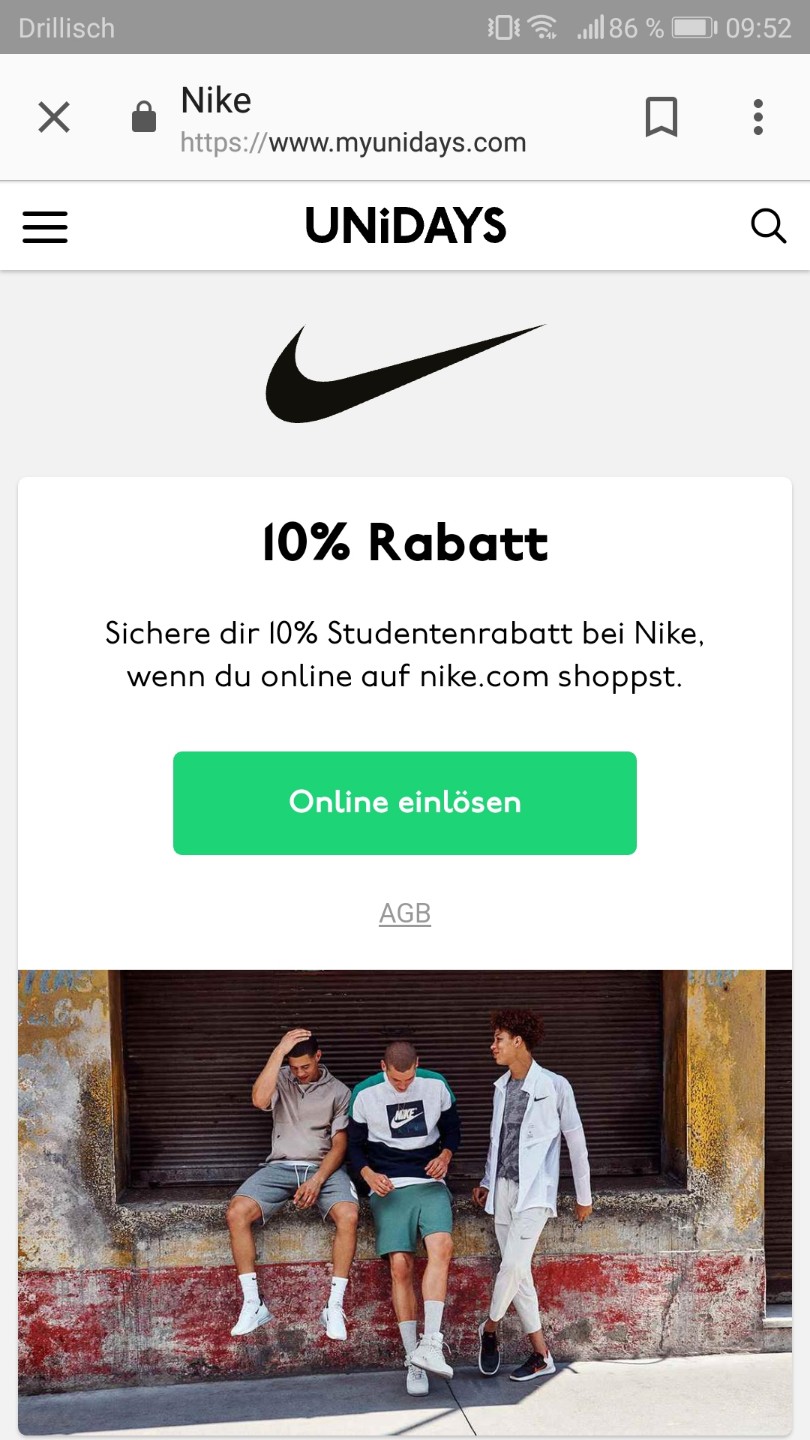Close the browser tab with X
Viewport: 810px width, 1440px height.
pyautogui.click(x=54, y=118)
